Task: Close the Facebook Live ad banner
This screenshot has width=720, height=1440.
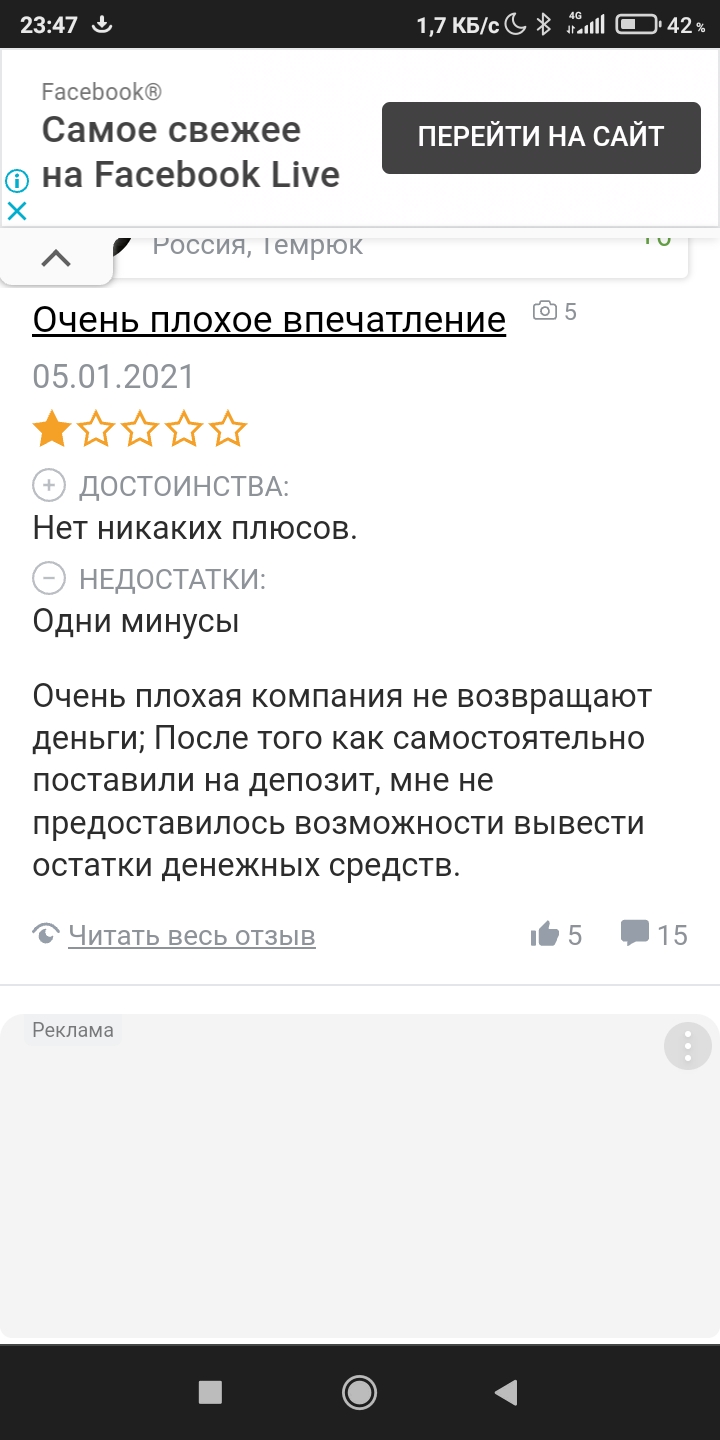Action: coord(17,211)
